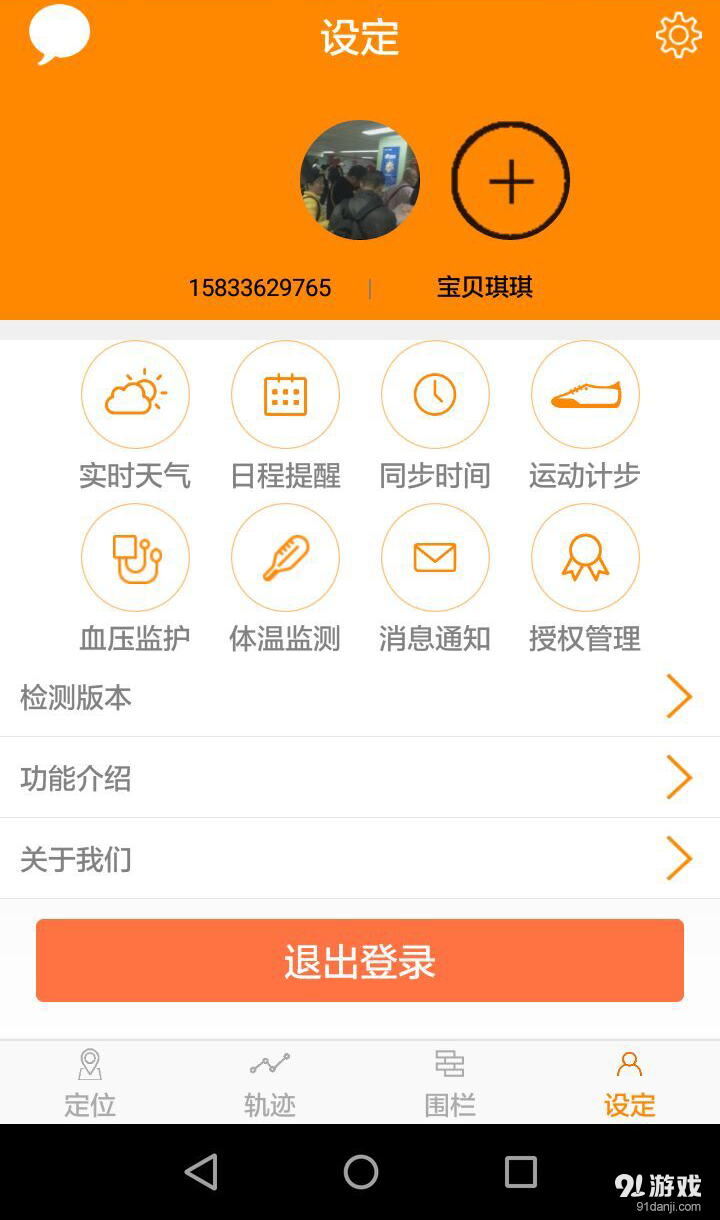720x1220 pixels.
Task: Expand the 功能介绍 feature introduction row
Action: coord(360,778)
